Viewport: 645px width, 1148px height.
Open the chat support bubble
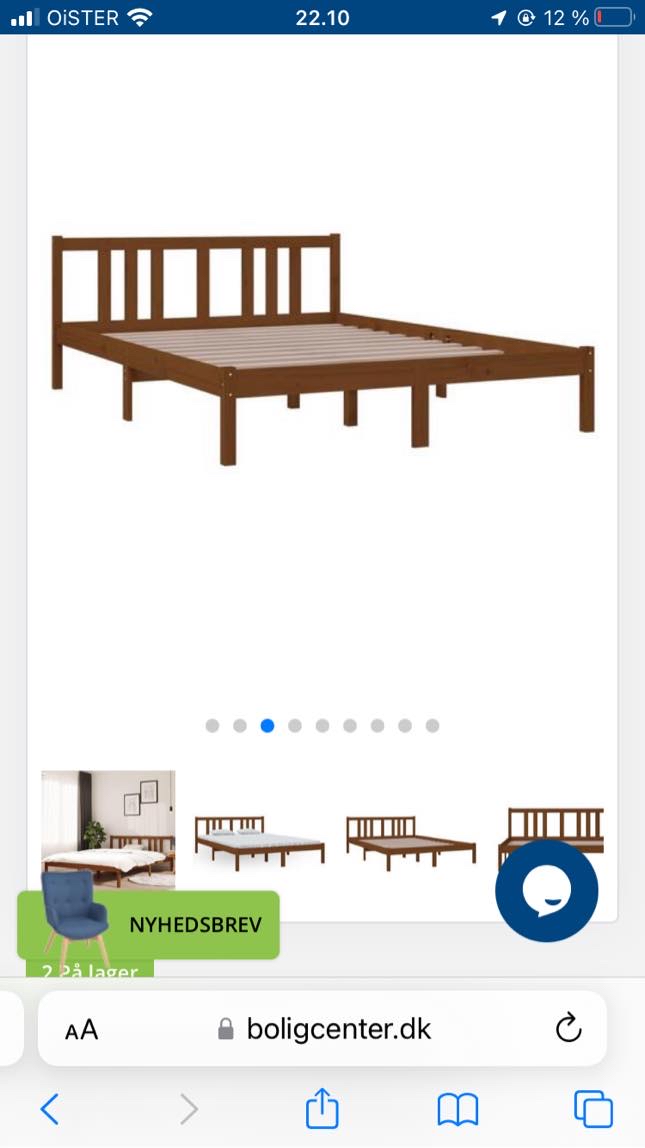pyautogui.click(x=546, y=891)
